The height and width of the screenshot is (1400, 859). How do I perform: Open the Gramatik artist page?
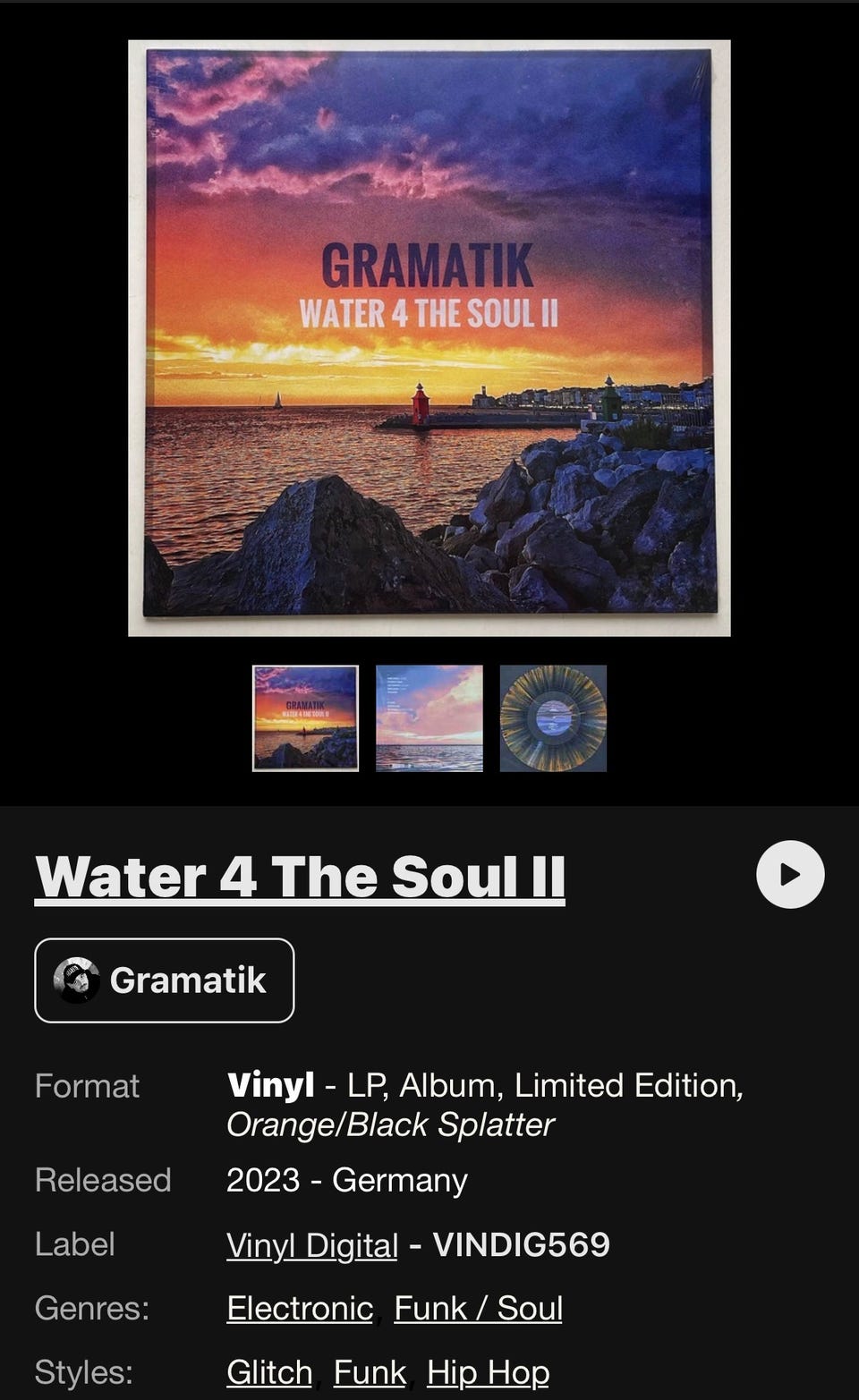[x=164, y=980]
